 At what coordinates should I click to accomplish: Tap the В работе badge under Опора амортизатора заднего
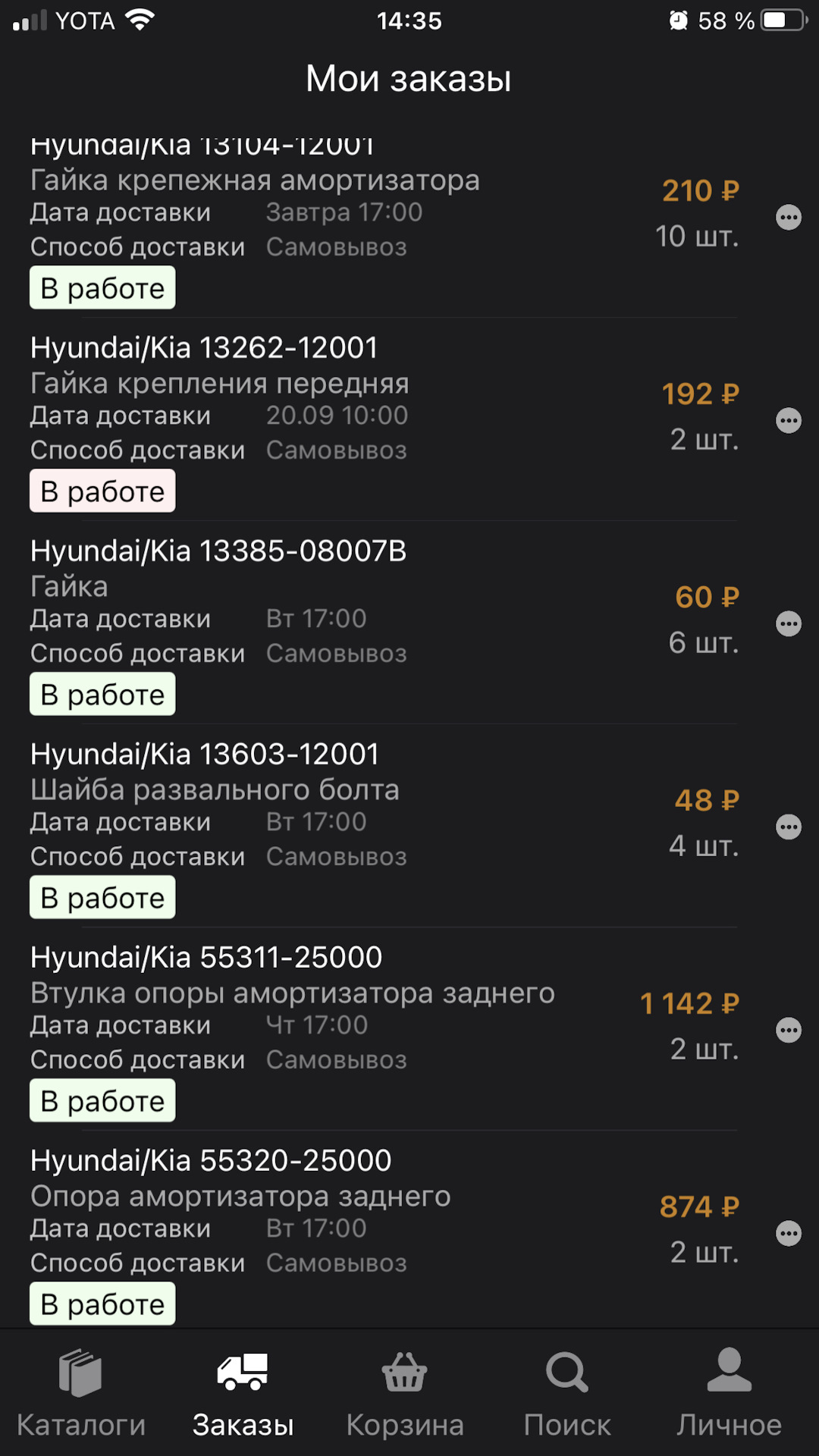pos(102,1303)
